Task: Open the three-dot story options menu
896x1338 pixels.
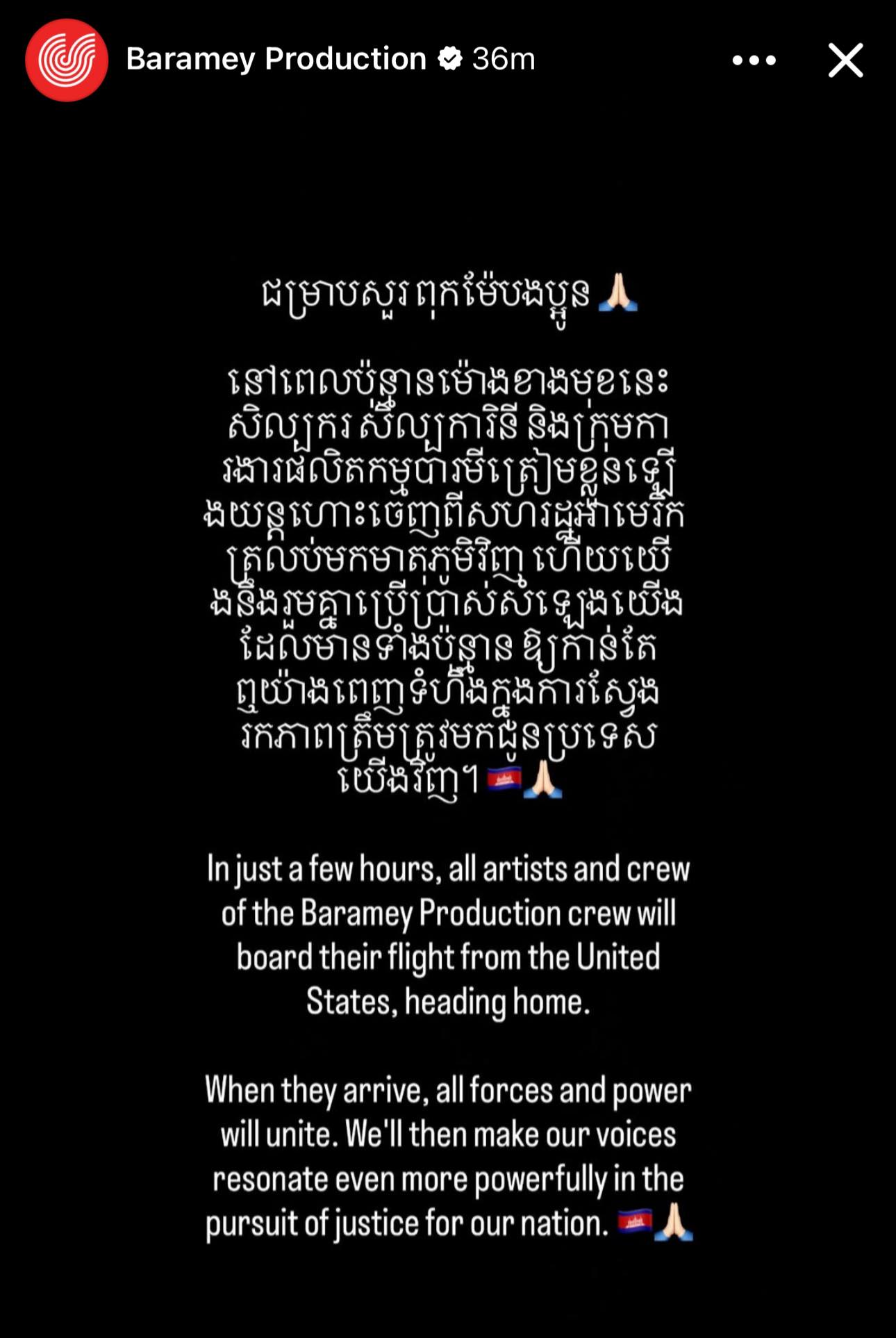Action: click(754, 60)
